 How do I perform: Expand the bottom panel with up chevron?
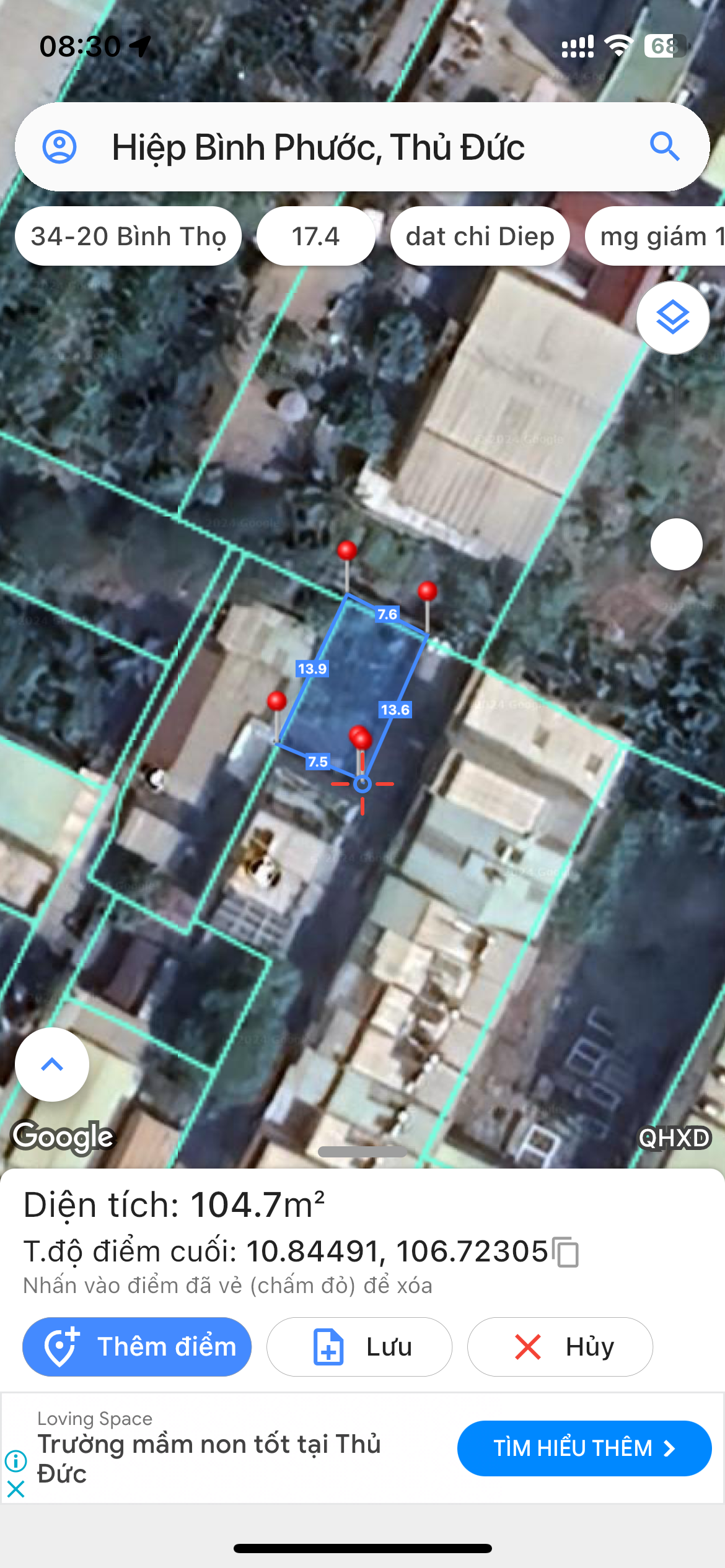(x=52, y=1065)
